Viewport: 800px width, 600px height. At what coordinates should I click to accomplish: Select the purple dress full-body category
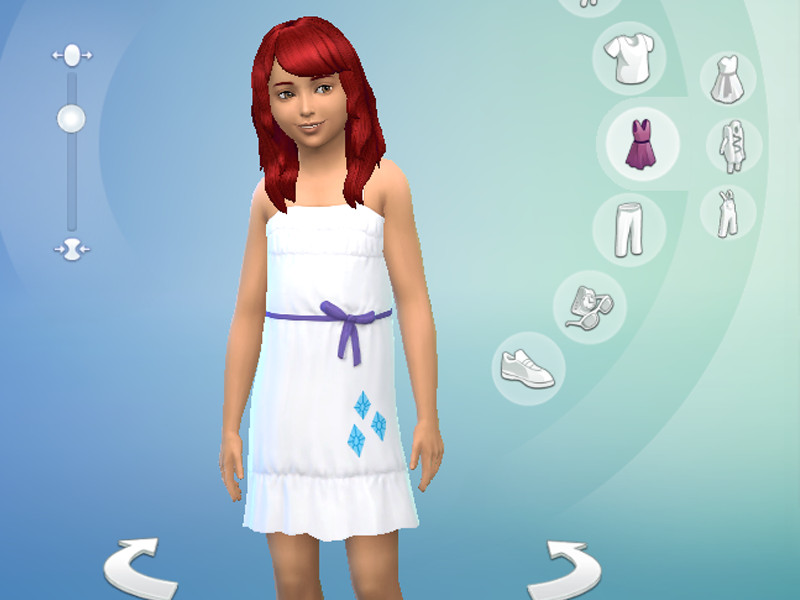click(637, 145)
